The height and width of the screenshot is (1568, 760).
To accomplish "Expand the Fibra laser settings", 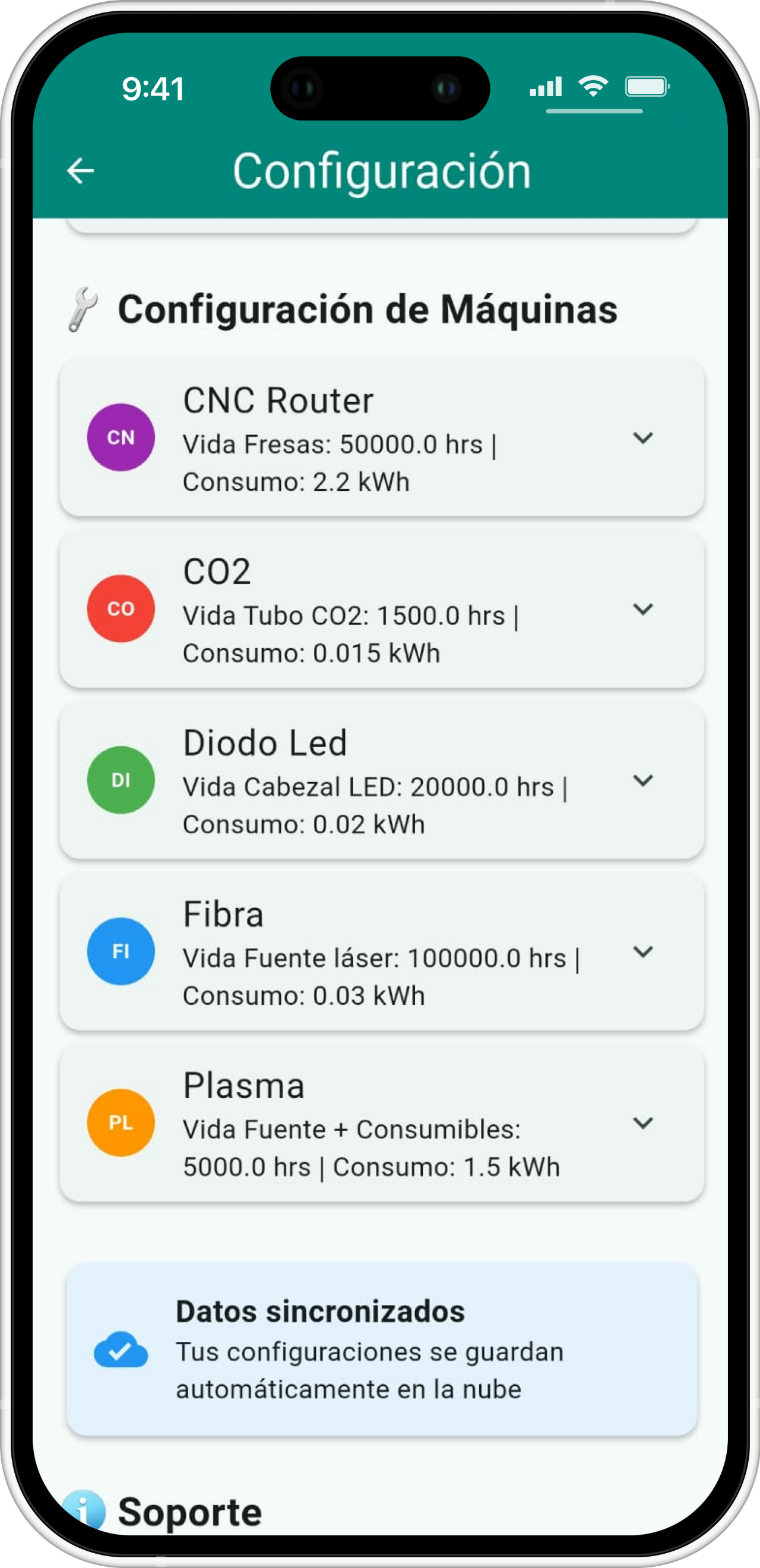I will tap(641, 951).
